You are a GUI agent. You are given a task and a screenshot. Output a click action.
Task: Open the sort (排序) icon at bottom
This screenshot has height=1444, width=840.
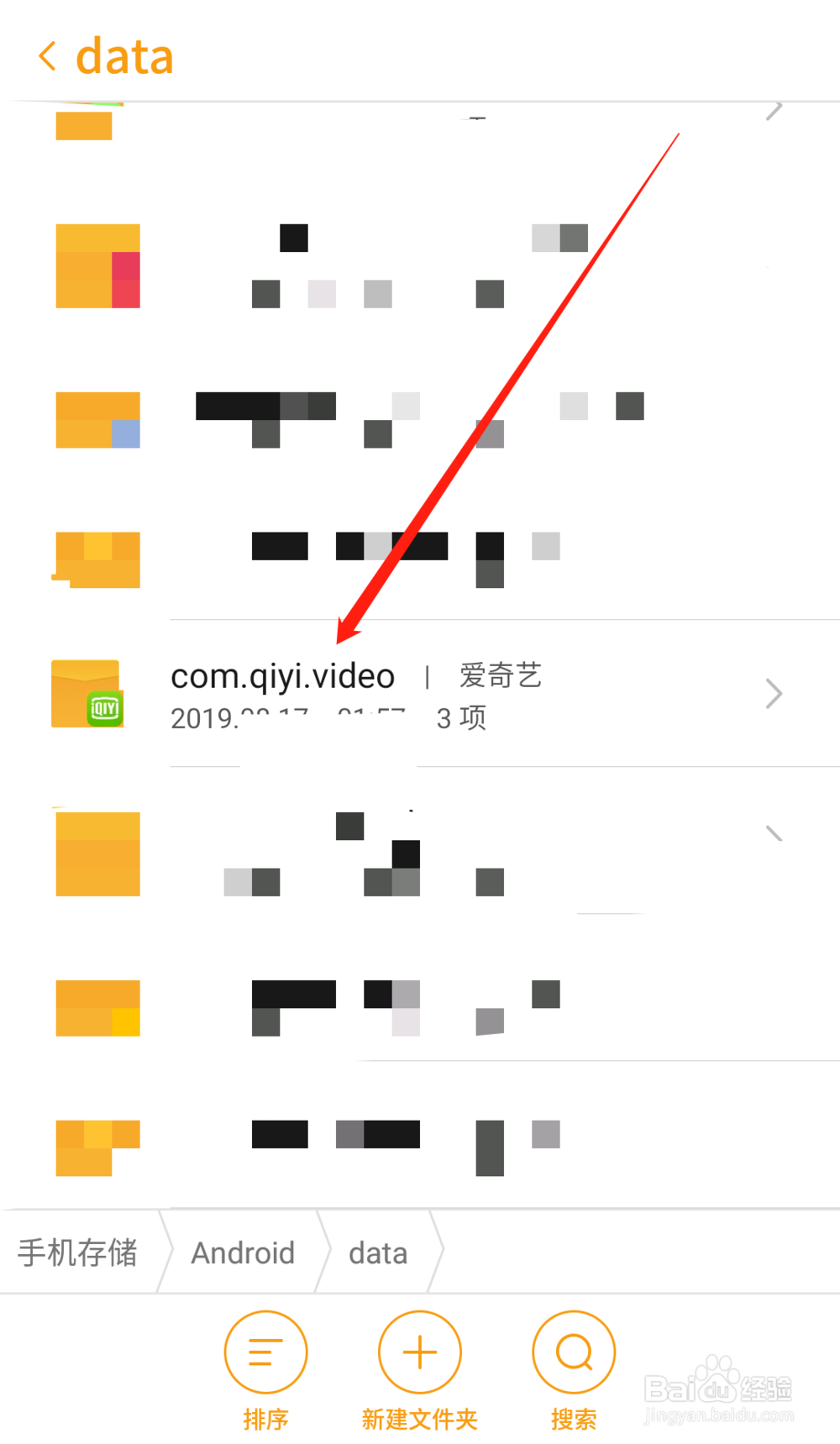(265, 1352)
